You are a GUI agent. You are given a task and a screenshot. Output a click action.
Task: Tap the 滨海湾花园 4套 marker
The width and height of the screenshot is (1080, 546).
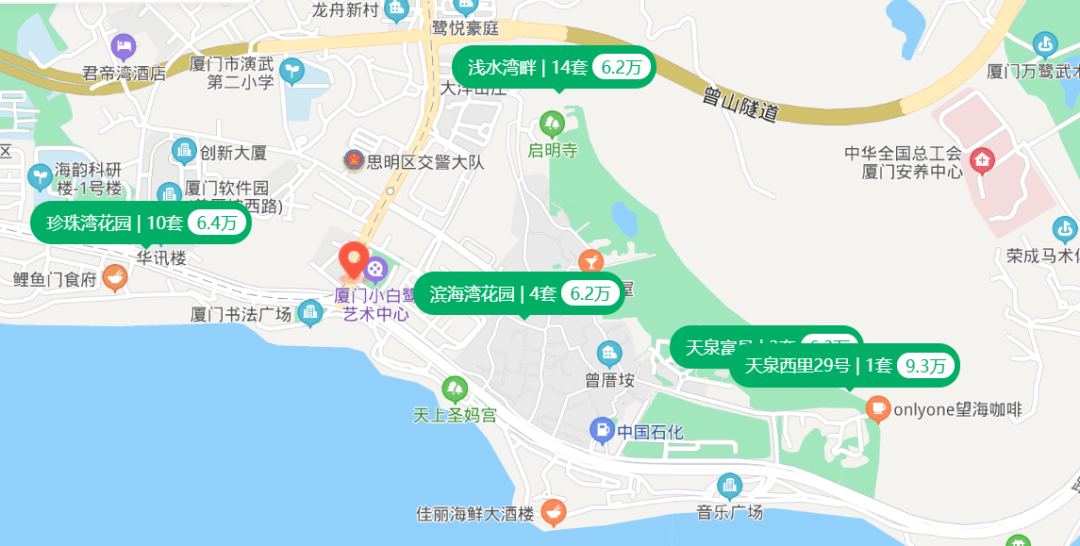[519, 294]
